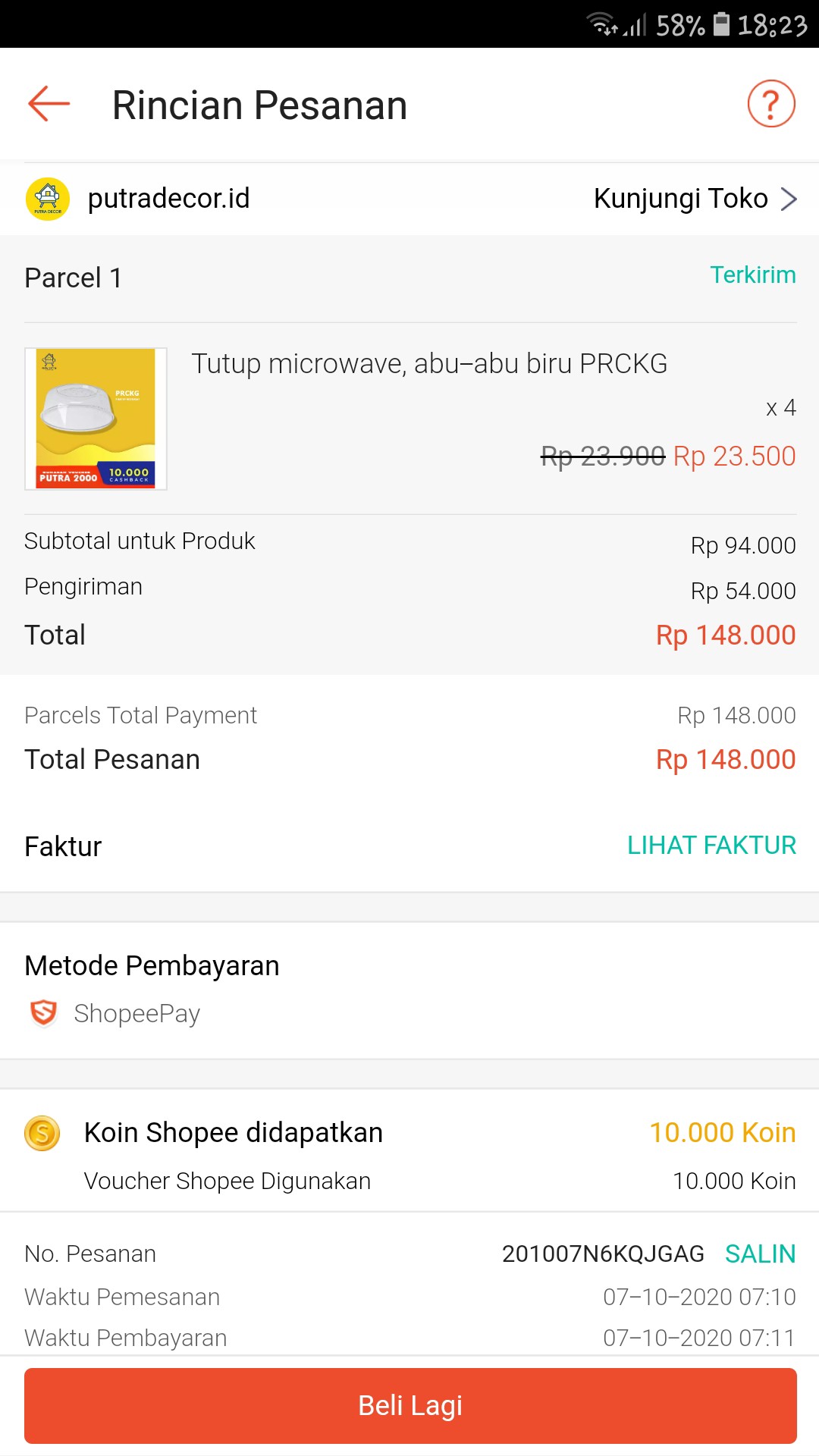Tap the back arrow to return
This screenshot has width=819, height=1456.
point(47,105)
